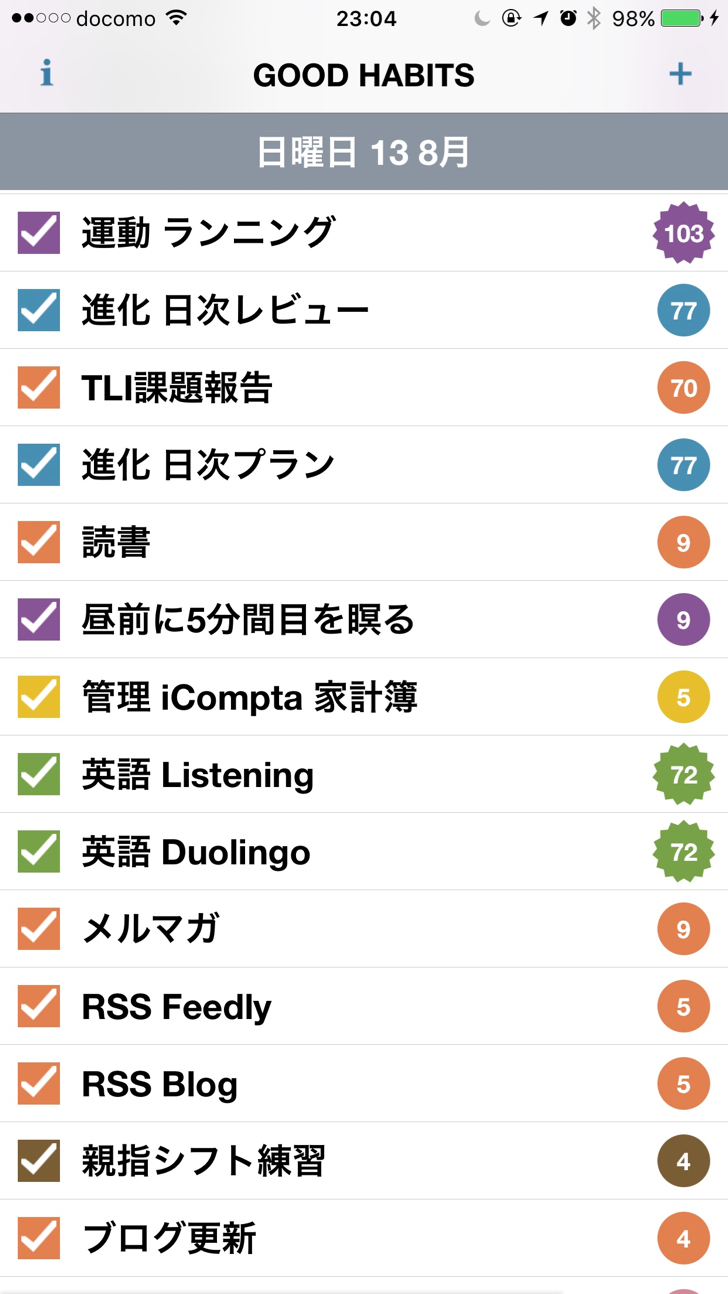Screen dimensions: 728x1294
Task: Uncheck the 管理 iCompta 家計簿 checkbox
Action: click(39, 697)
